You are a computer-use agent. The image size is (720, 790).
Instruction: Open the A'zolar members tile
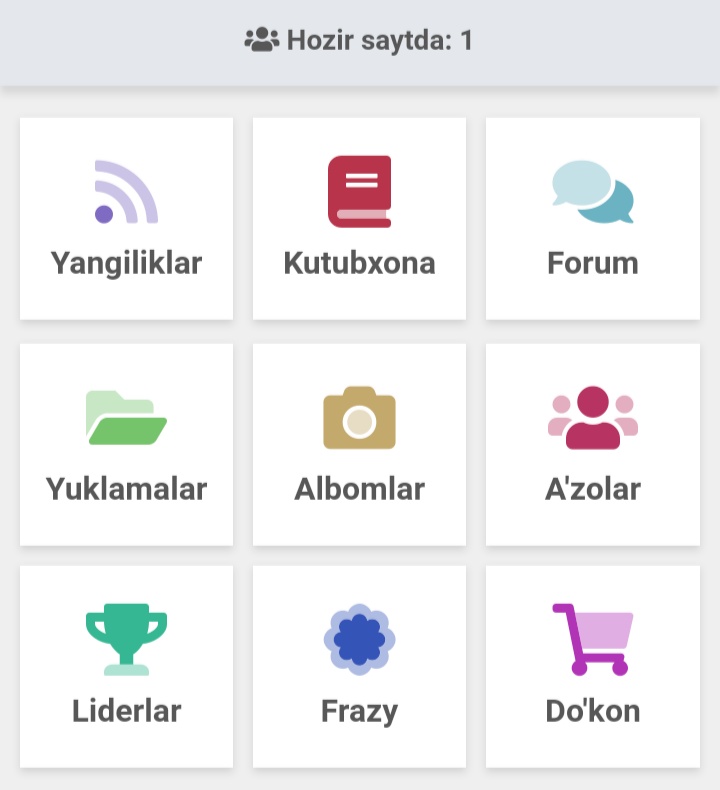[592, 445]
